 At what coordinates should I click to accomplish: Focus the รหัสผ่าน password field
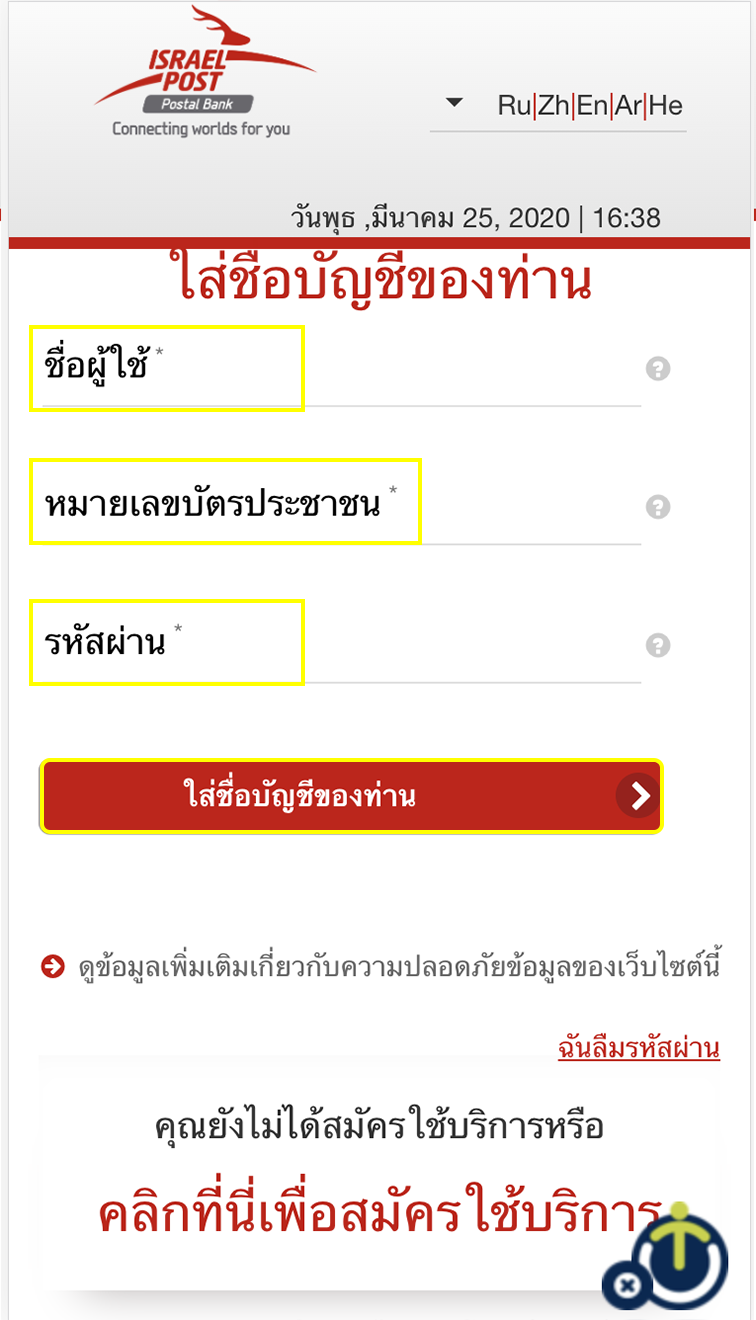340,643
